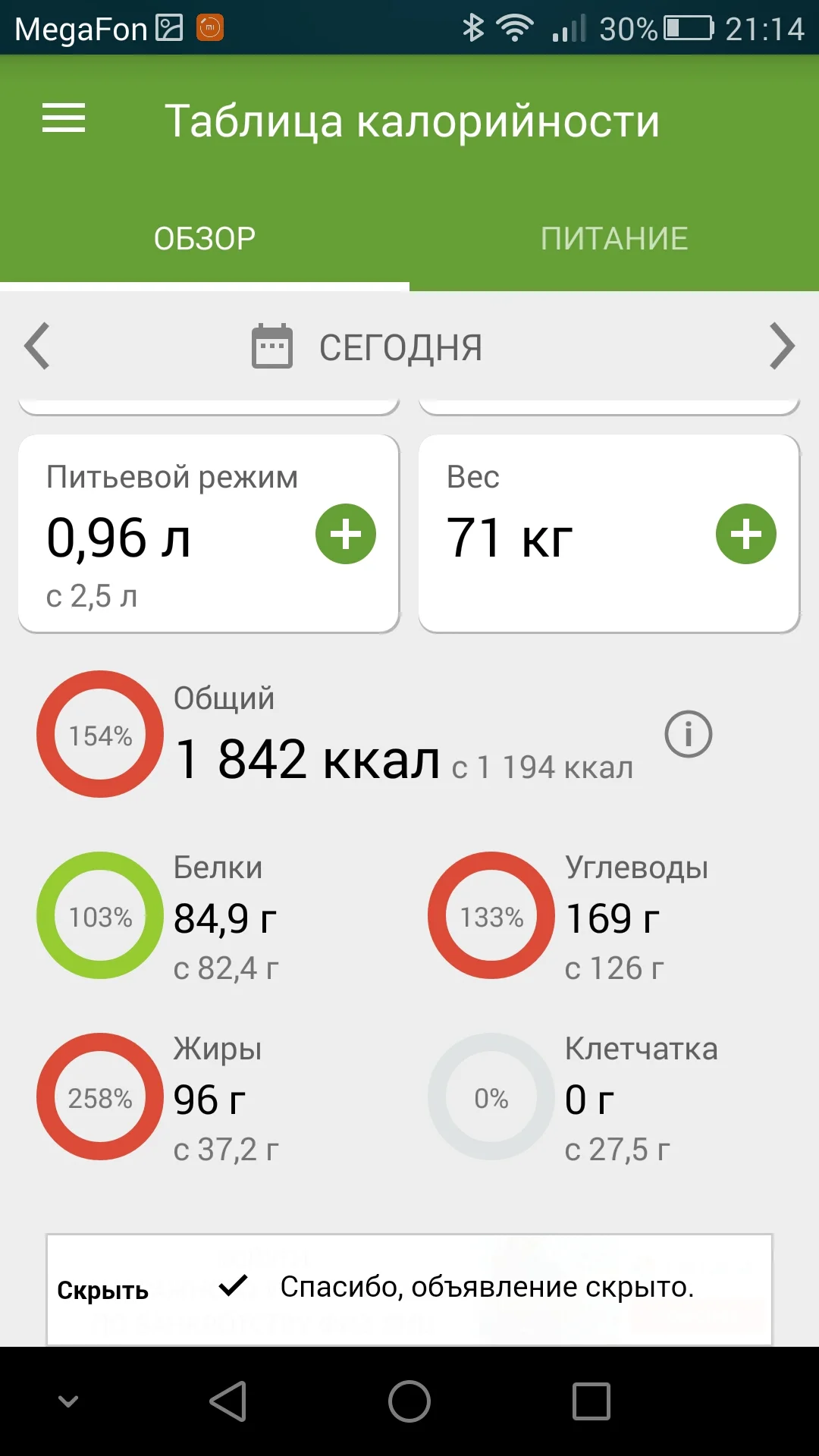The image size is (819, 1456).
Task: Select the green Белки percentage ring
Action: click(x=99, y=915)
